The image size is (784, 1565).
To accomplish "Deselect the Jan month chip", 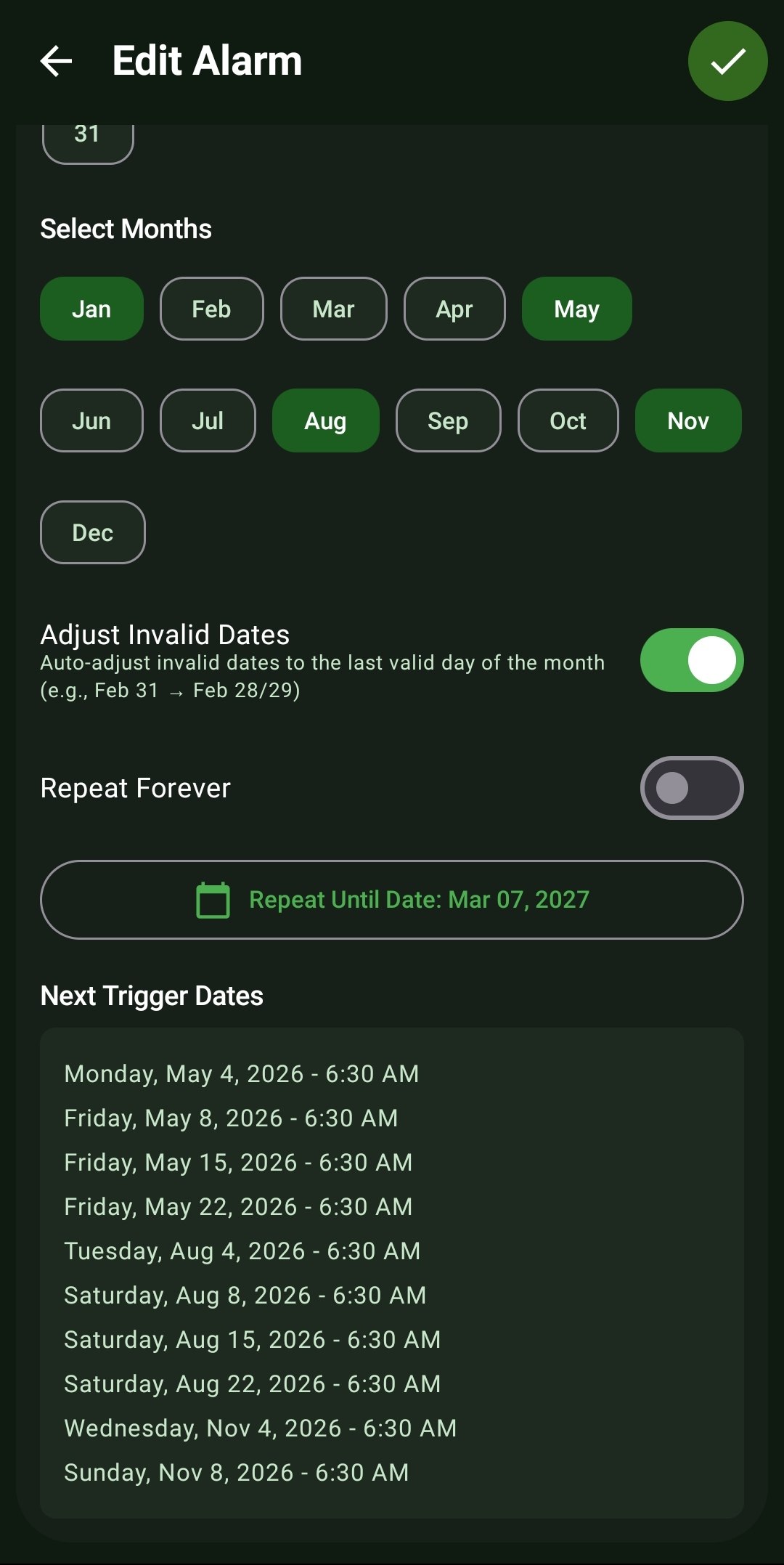I will [x=91, y=309].
